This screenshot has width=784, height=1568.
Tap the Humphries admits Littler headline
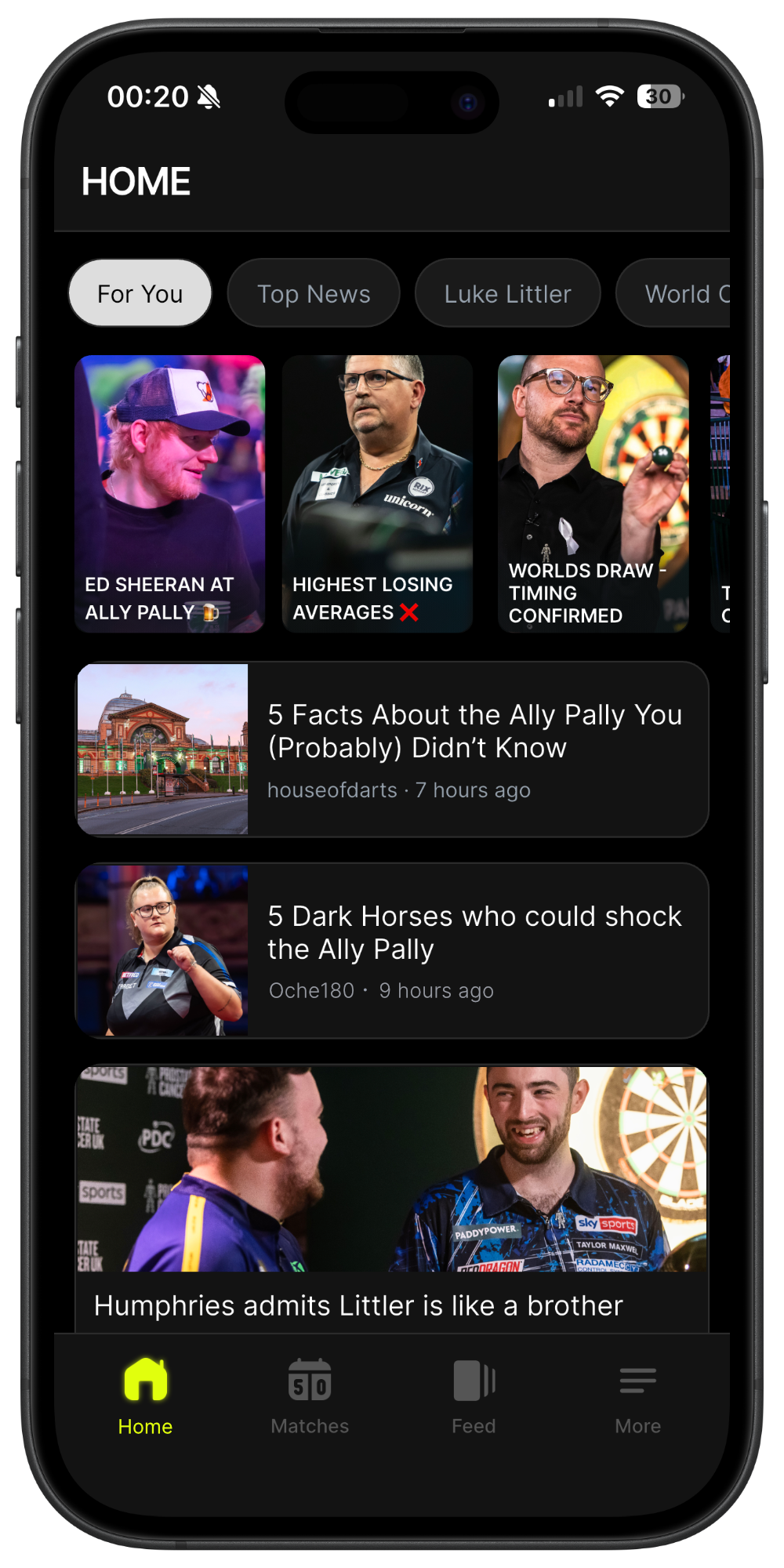(358, 1305)
